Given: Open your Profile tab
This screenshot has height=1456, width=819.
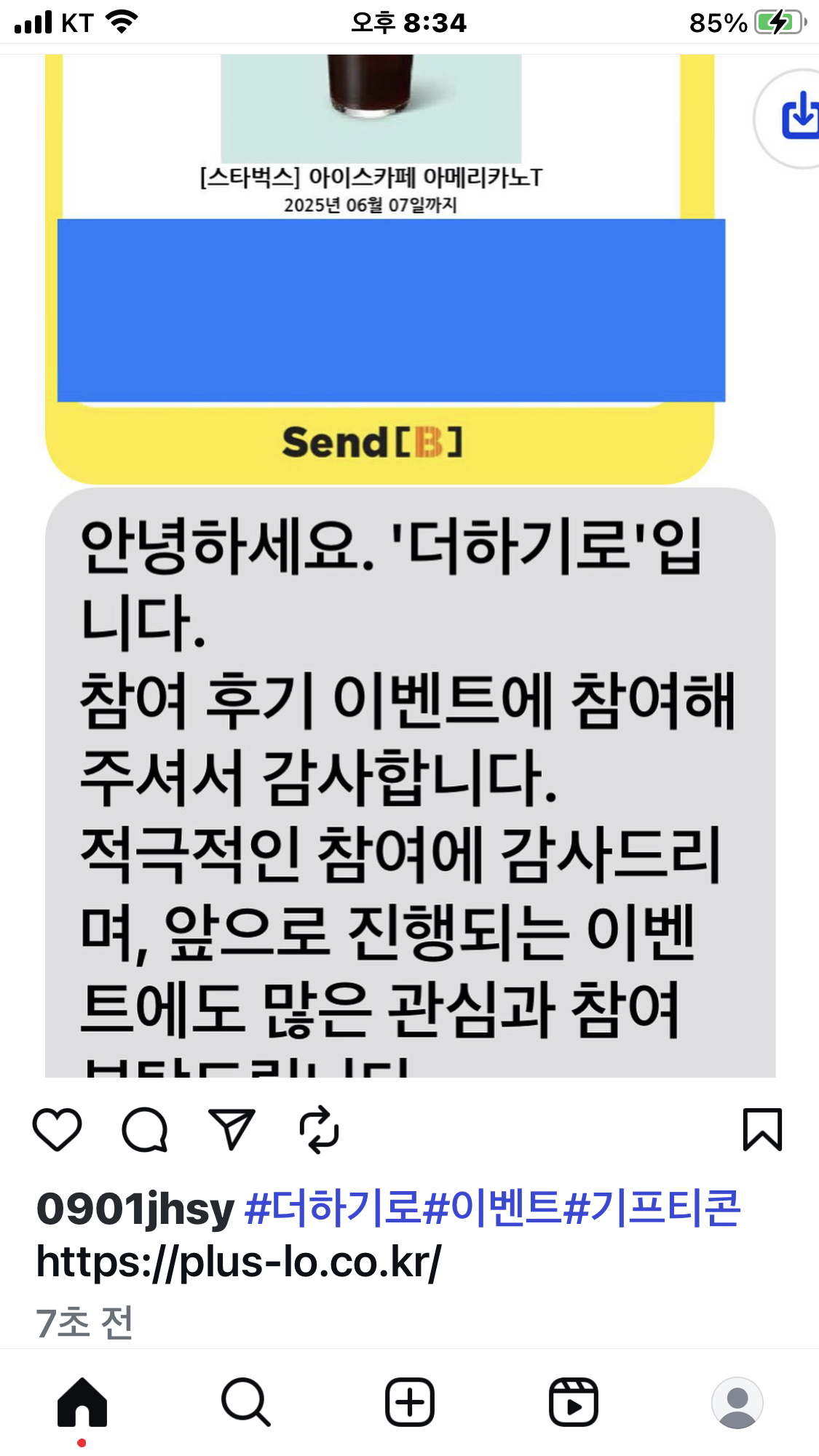Looking at the screenshot, I should click(737, 1403).
